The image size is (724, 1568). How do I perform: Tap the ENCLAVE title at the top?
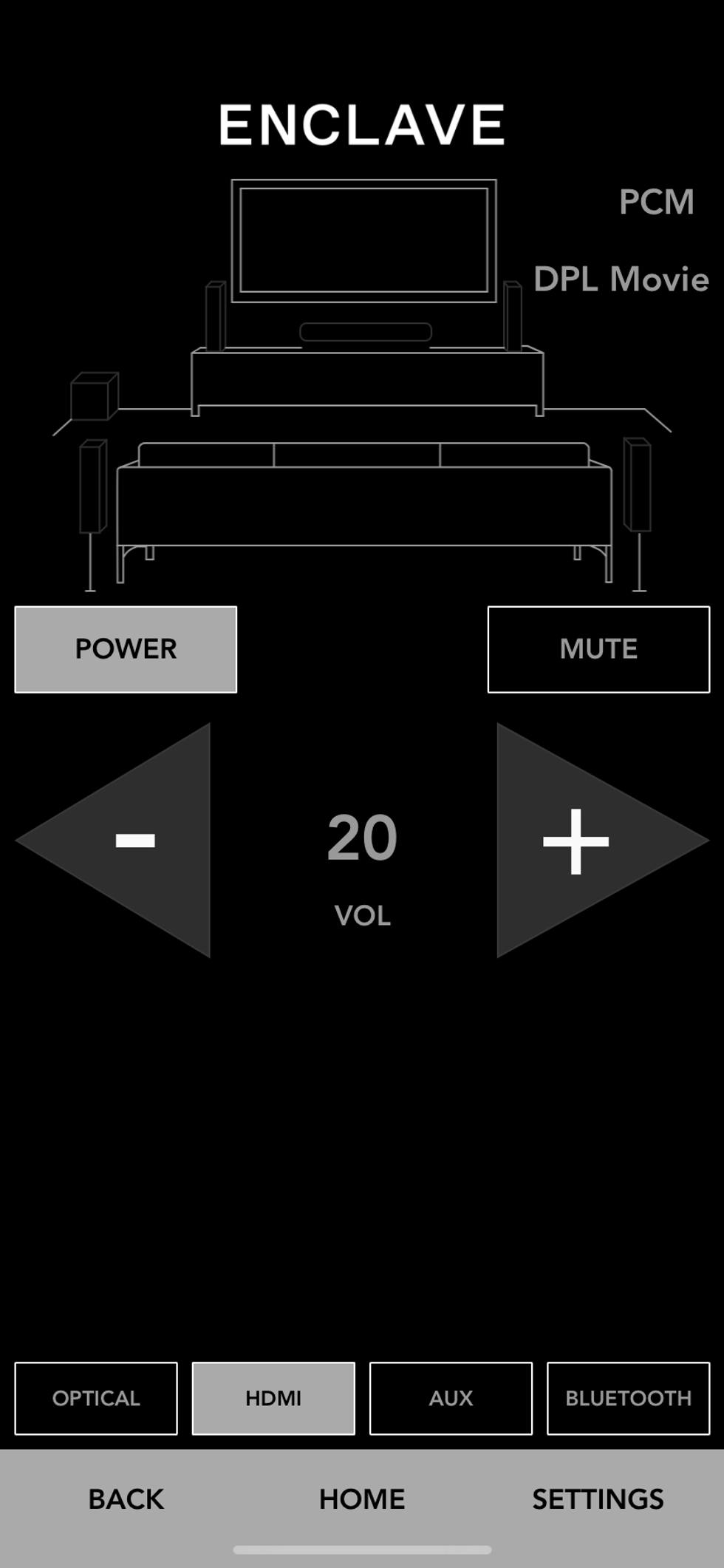(x=361, y=122)
